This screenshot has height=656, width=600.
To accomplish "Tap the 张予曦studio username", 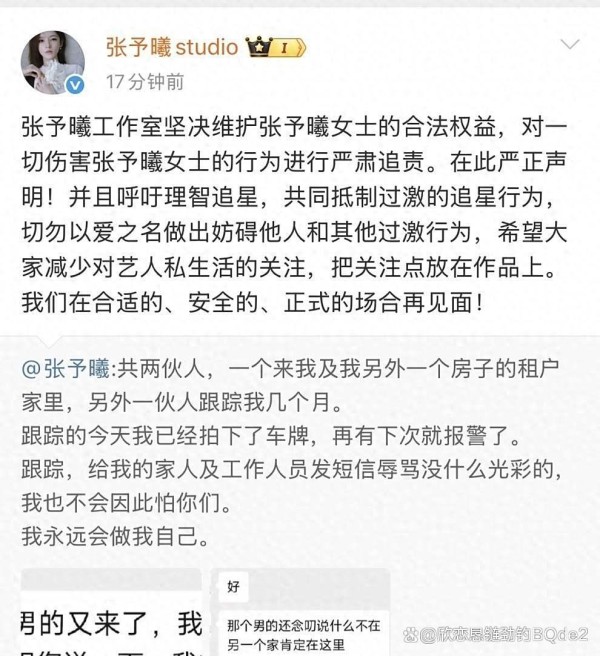I will 171,46.
